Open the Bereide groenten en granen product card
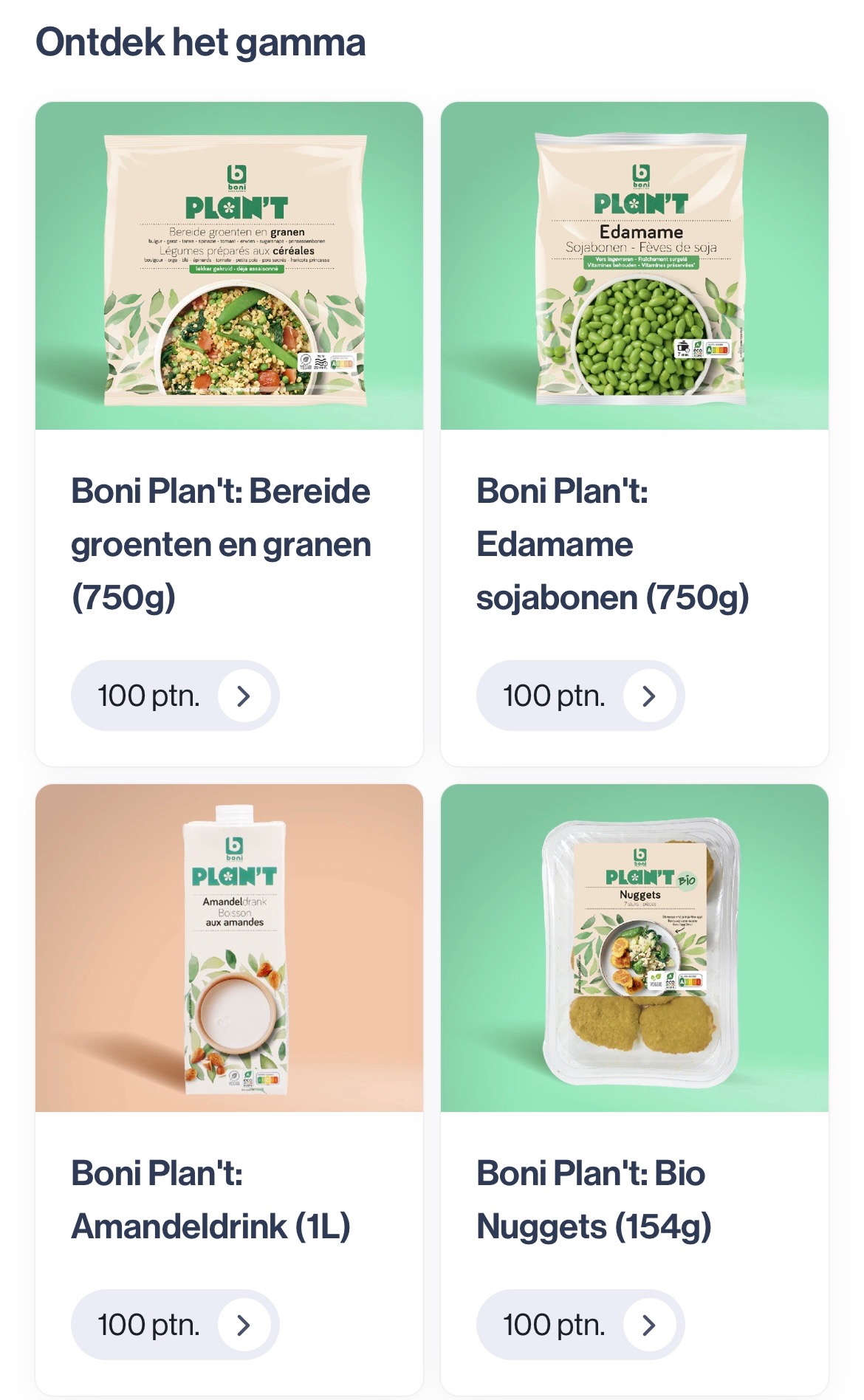Screen dimensions: 864x1400 pos(229,543)
